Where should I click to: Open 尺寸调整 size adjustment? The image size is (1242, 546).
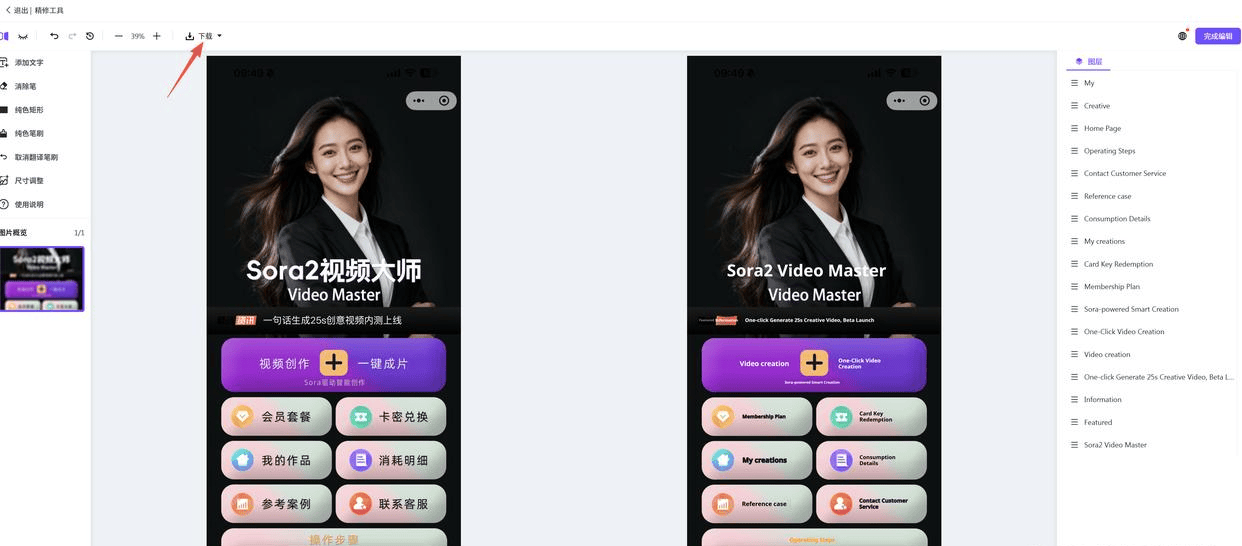(28, 181)
